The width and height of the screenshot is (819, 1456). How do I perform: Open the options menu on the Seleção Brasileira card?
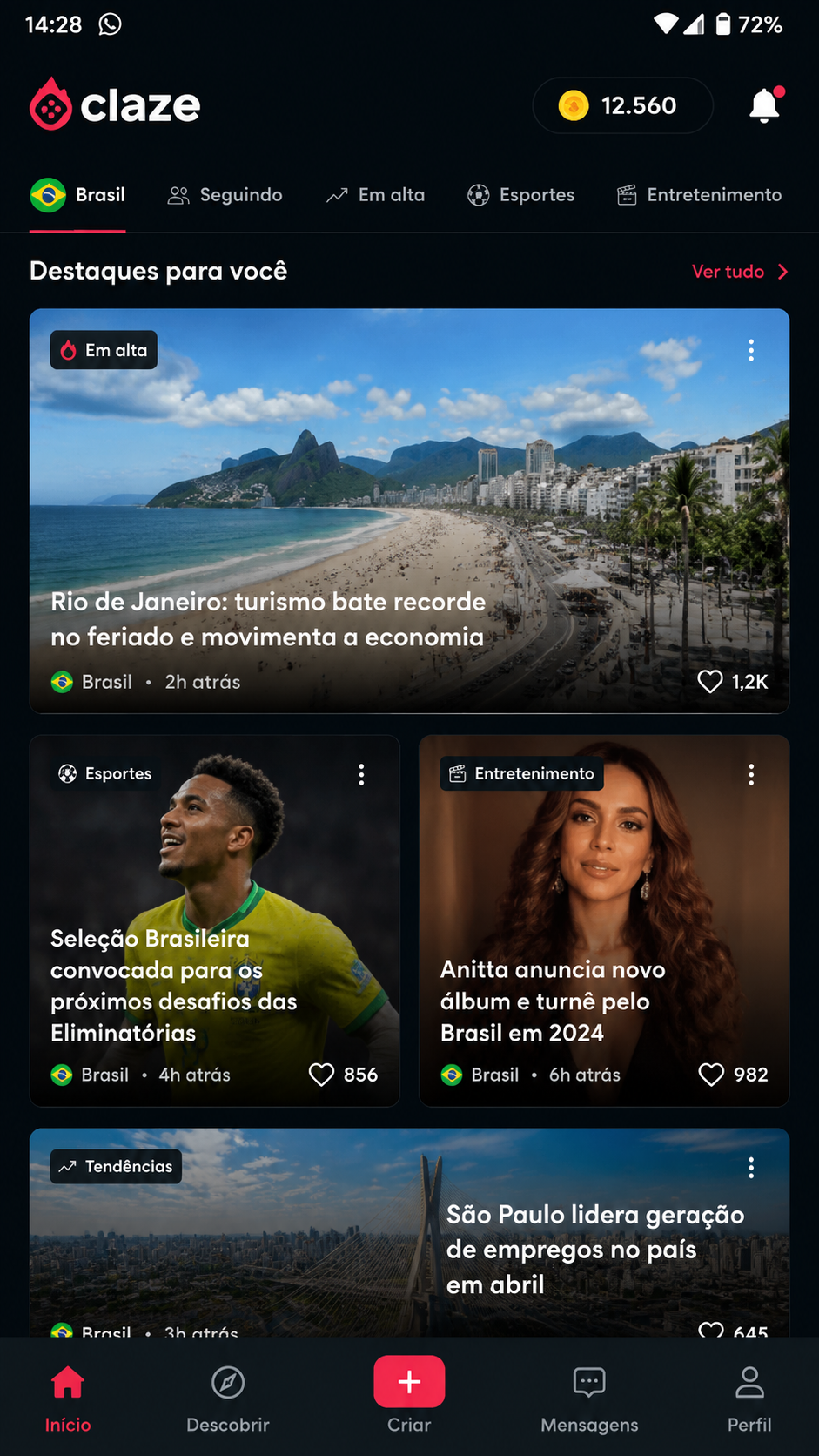[x=361, y=774]
